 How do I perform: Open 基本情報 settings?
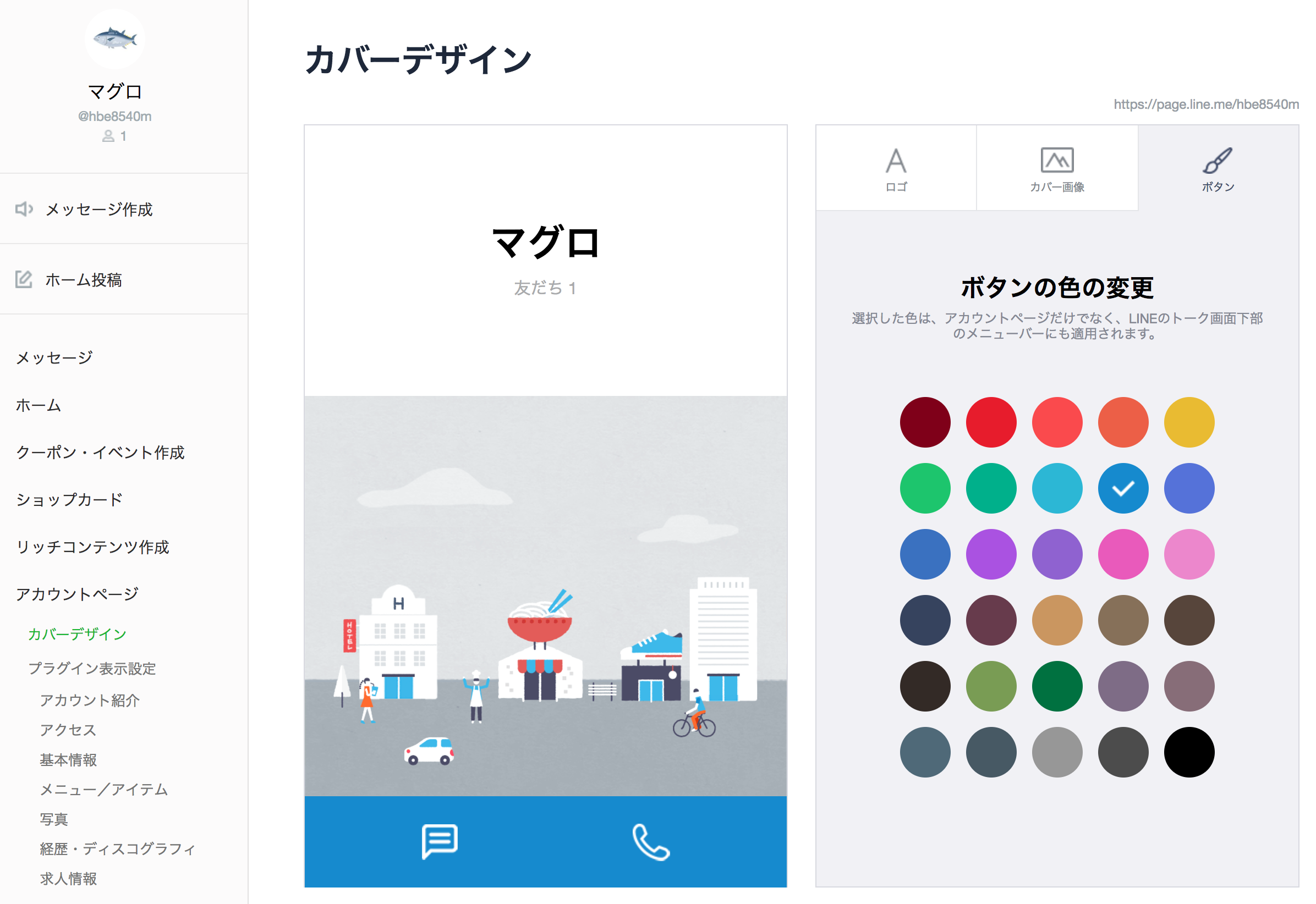click(68, 760)
